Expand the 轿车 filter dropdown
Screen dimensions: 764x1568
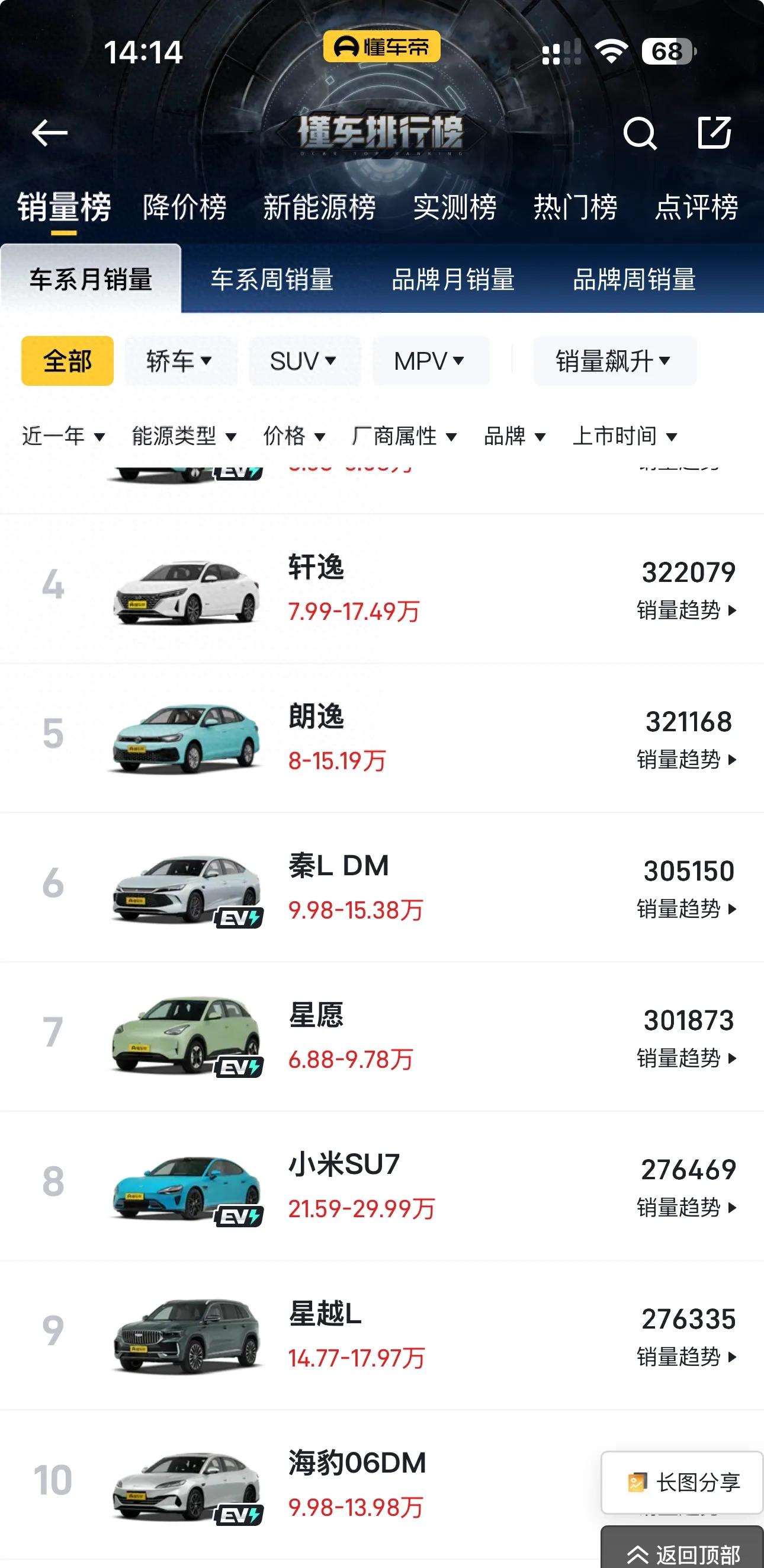(x=181, y=361)
